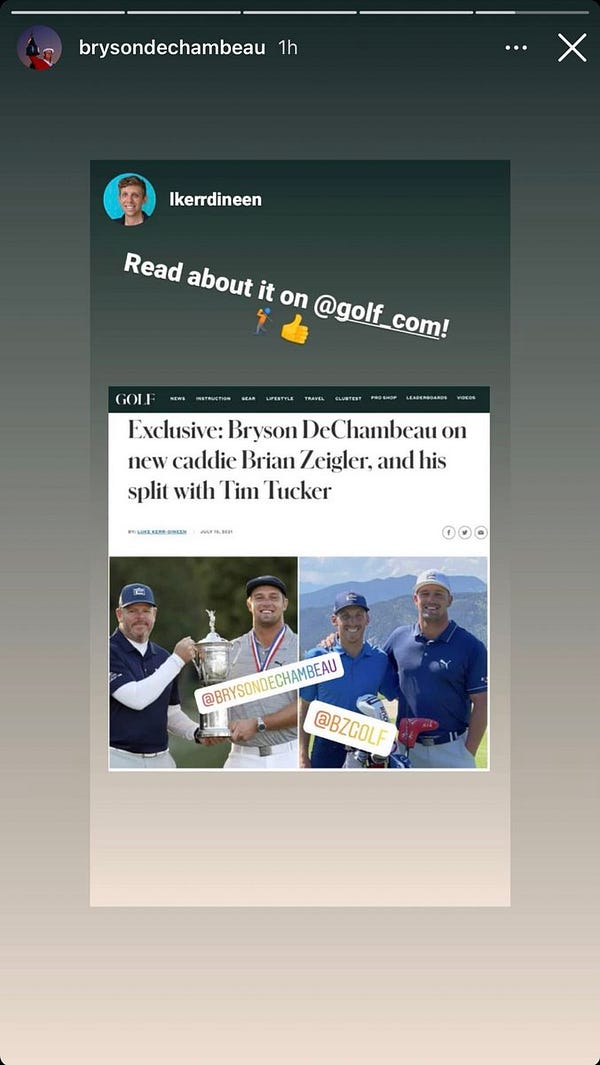The height and width of the screenshot is (1065, 600).
Task: Close the story viewer
Action: click(x=572, y=47)
